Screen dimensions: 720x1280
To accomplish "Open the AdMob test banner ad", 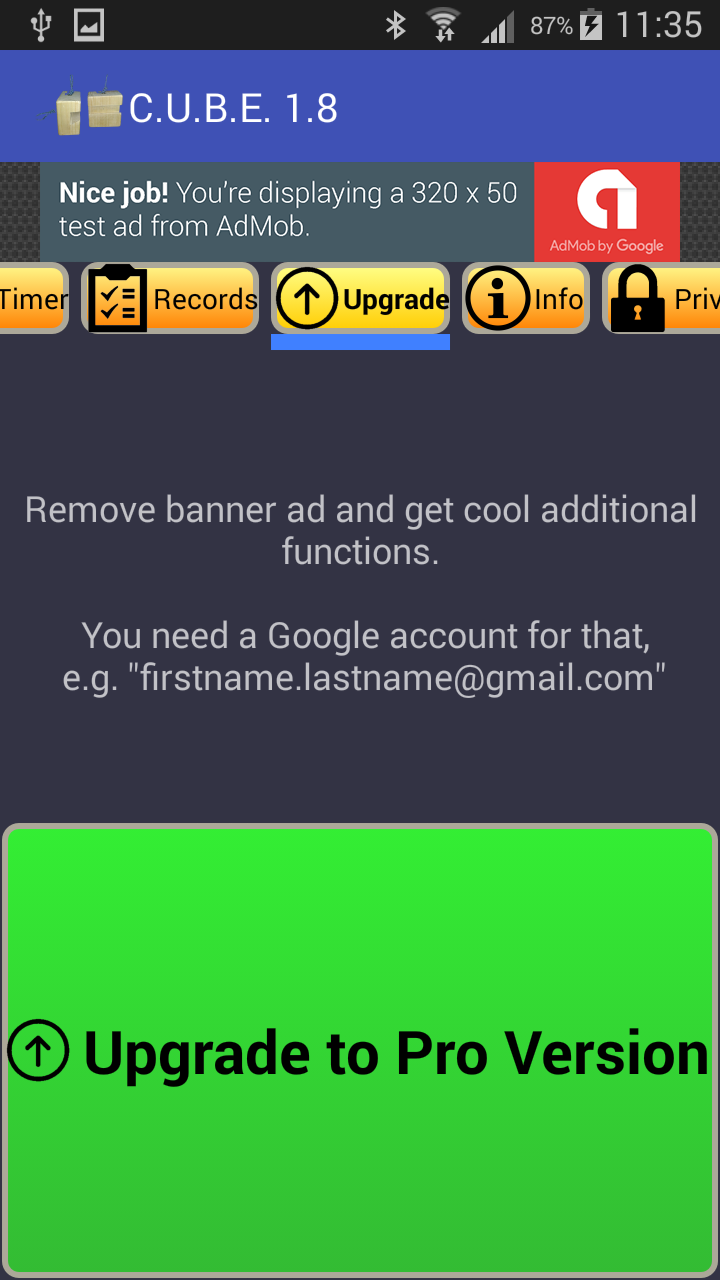I will (360, 211).
